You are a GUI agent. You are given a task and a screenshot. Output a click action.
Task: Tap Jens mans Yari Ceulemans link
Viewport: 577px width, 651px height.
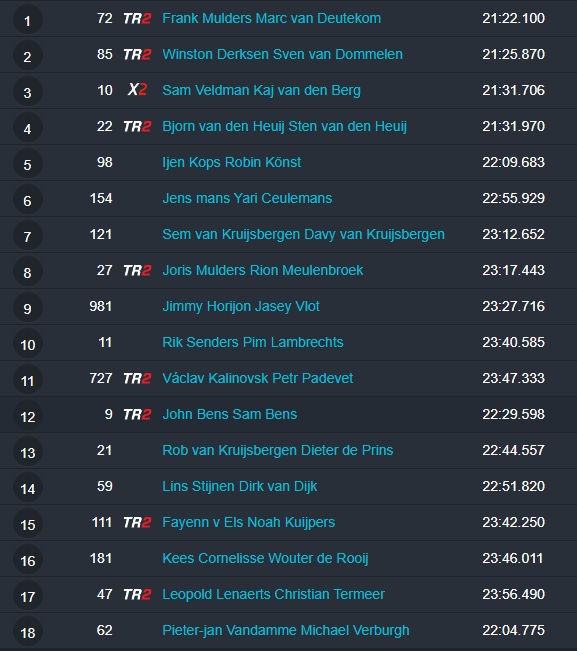point(247,198)
